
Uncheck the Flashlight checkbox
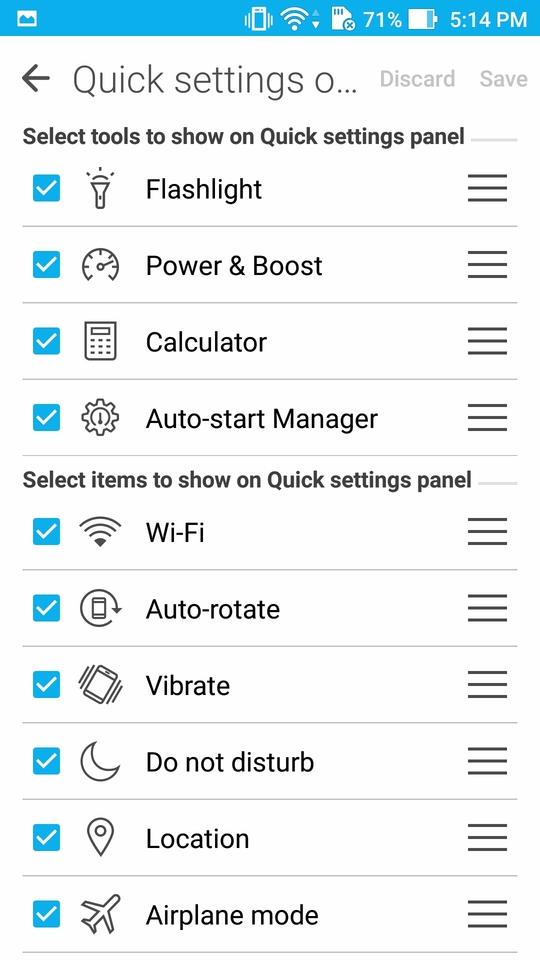(x=47, y=188)
